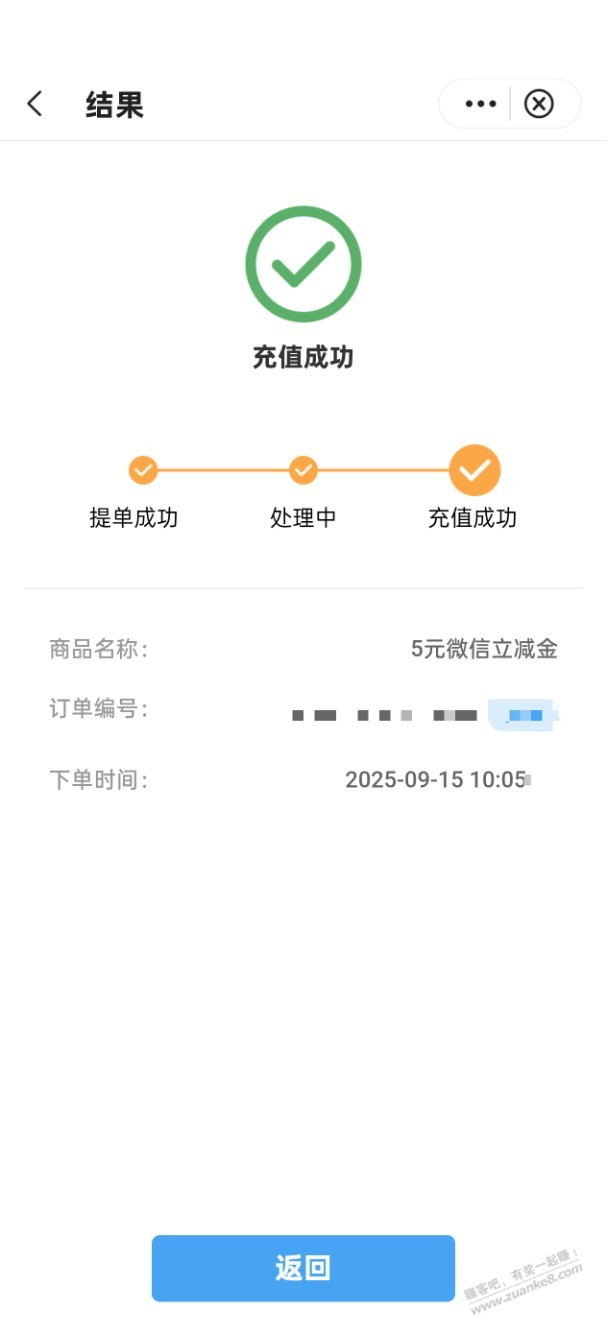Tap the blue 返回 button
The height and width of the screenshot is (1334, 607).
point(303,1268)
